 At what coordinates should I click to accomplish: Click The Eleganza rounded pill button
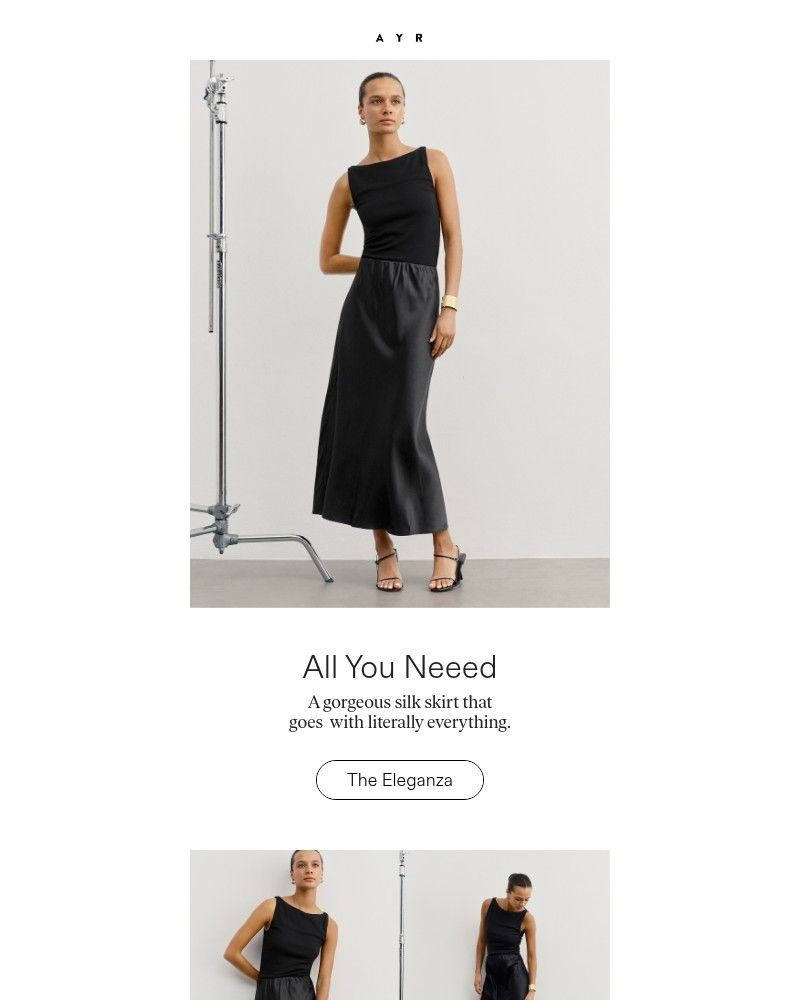(x=399, y=780)
